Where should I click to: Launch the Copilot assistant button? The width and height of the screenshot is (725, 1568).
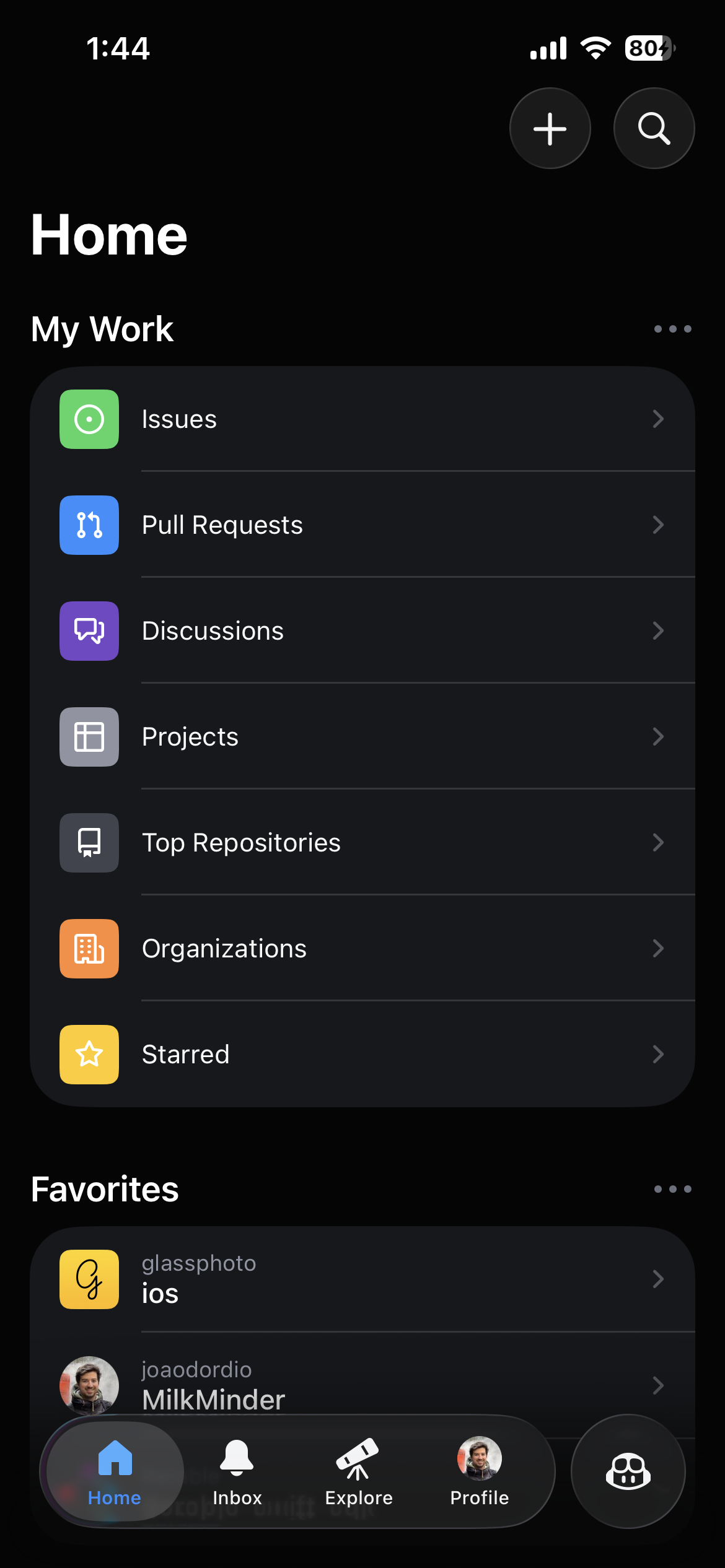[x=628, y=1471]
